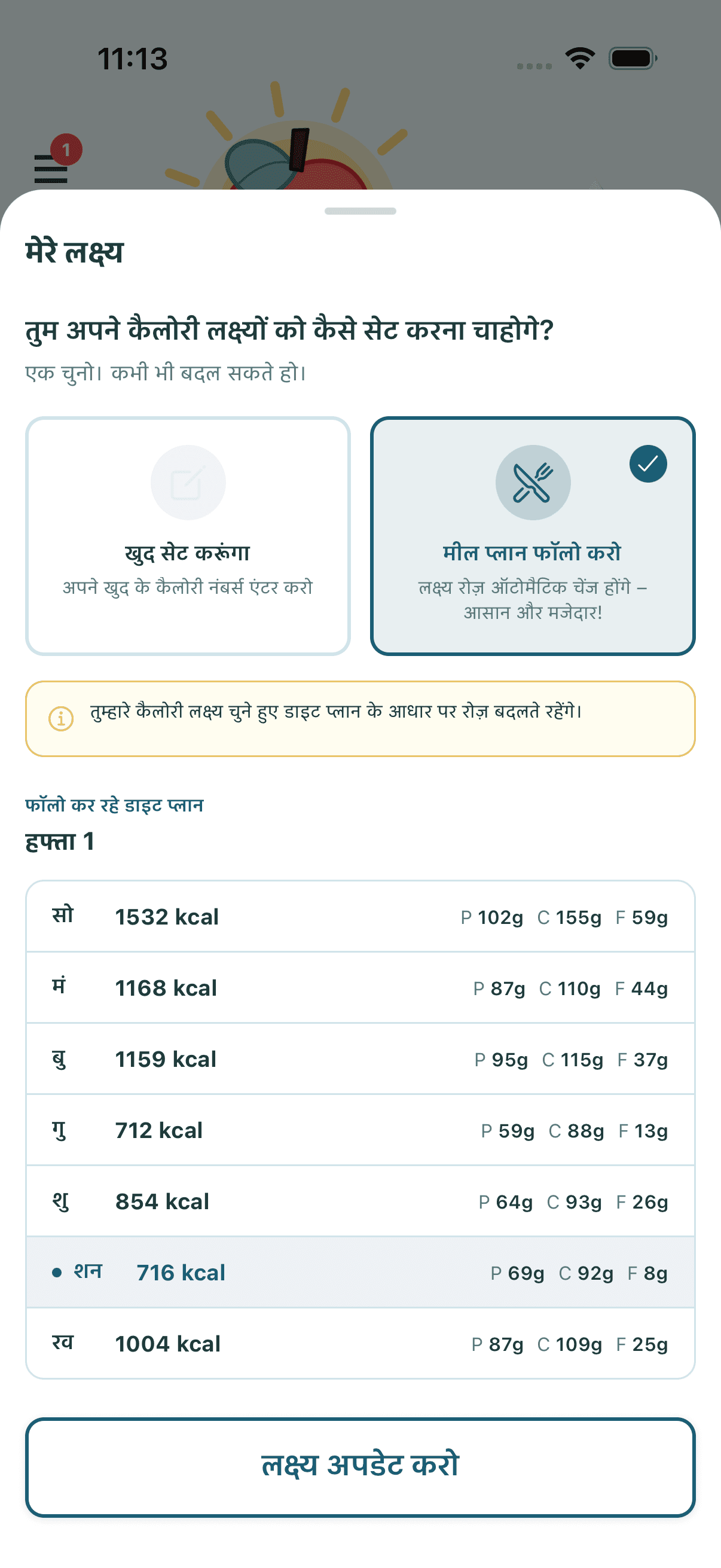Image resolution: width=721 pixels, height=1568 pixels.
Task: Select the खुद सेट करूंगा option card
Action: (x=188, y=536)
